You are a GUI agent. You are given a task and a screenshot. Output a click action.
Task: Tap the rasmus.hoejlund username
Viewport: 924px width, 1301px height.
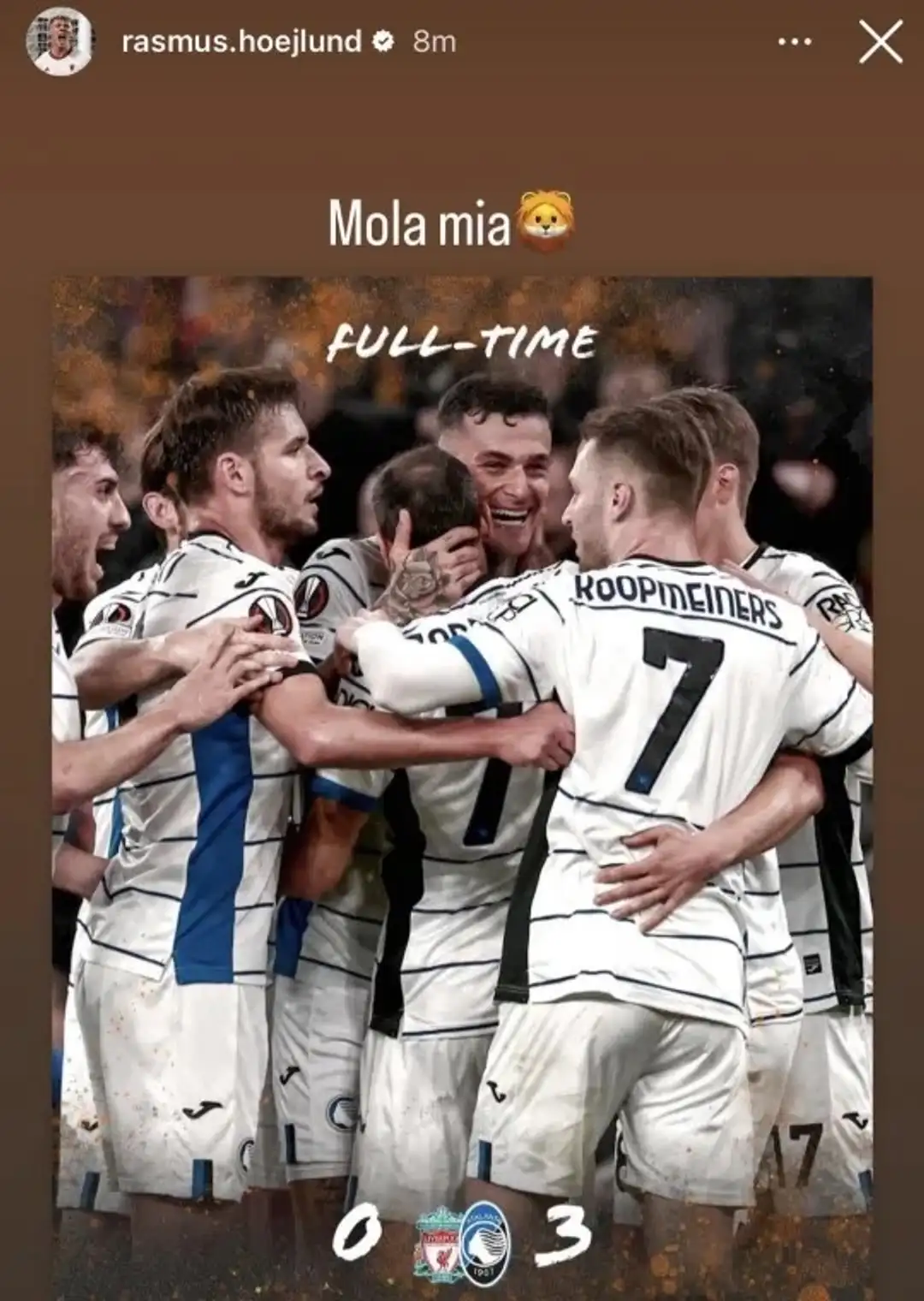241,42
